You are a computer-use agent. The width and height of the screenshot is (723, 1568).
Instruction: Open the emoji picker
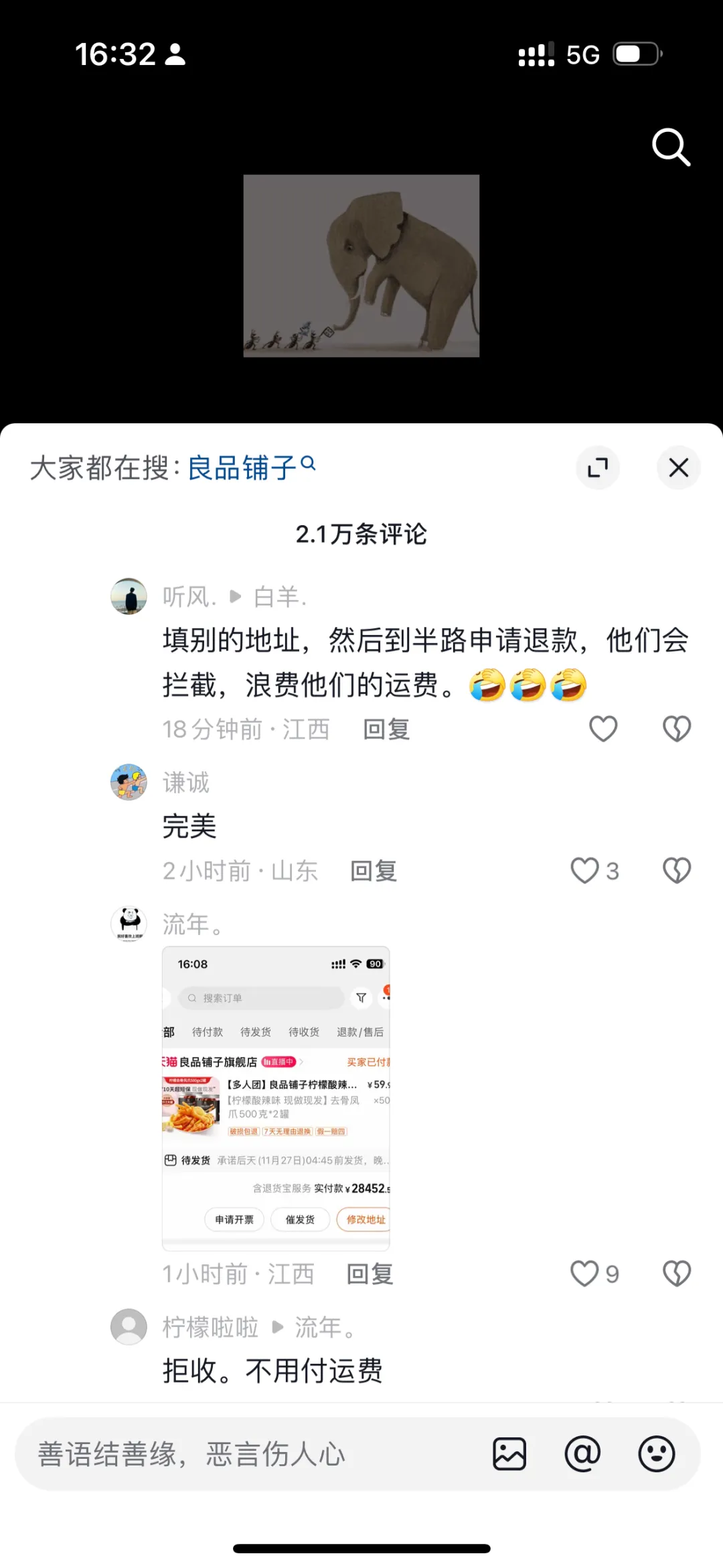pyautogui.click(x=656, y=1454)
